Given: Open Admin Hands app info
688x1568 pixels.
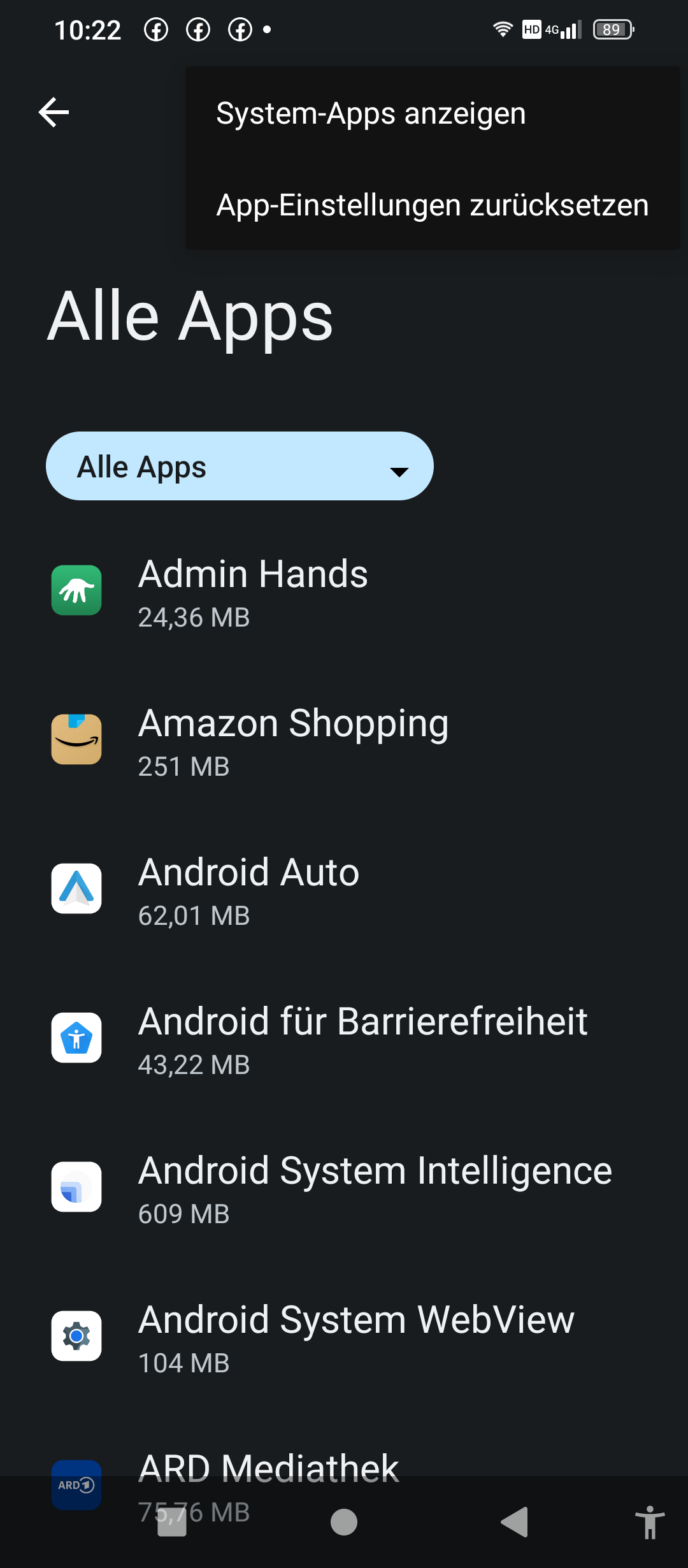Looking at the screenshot, I should point(253,591).
